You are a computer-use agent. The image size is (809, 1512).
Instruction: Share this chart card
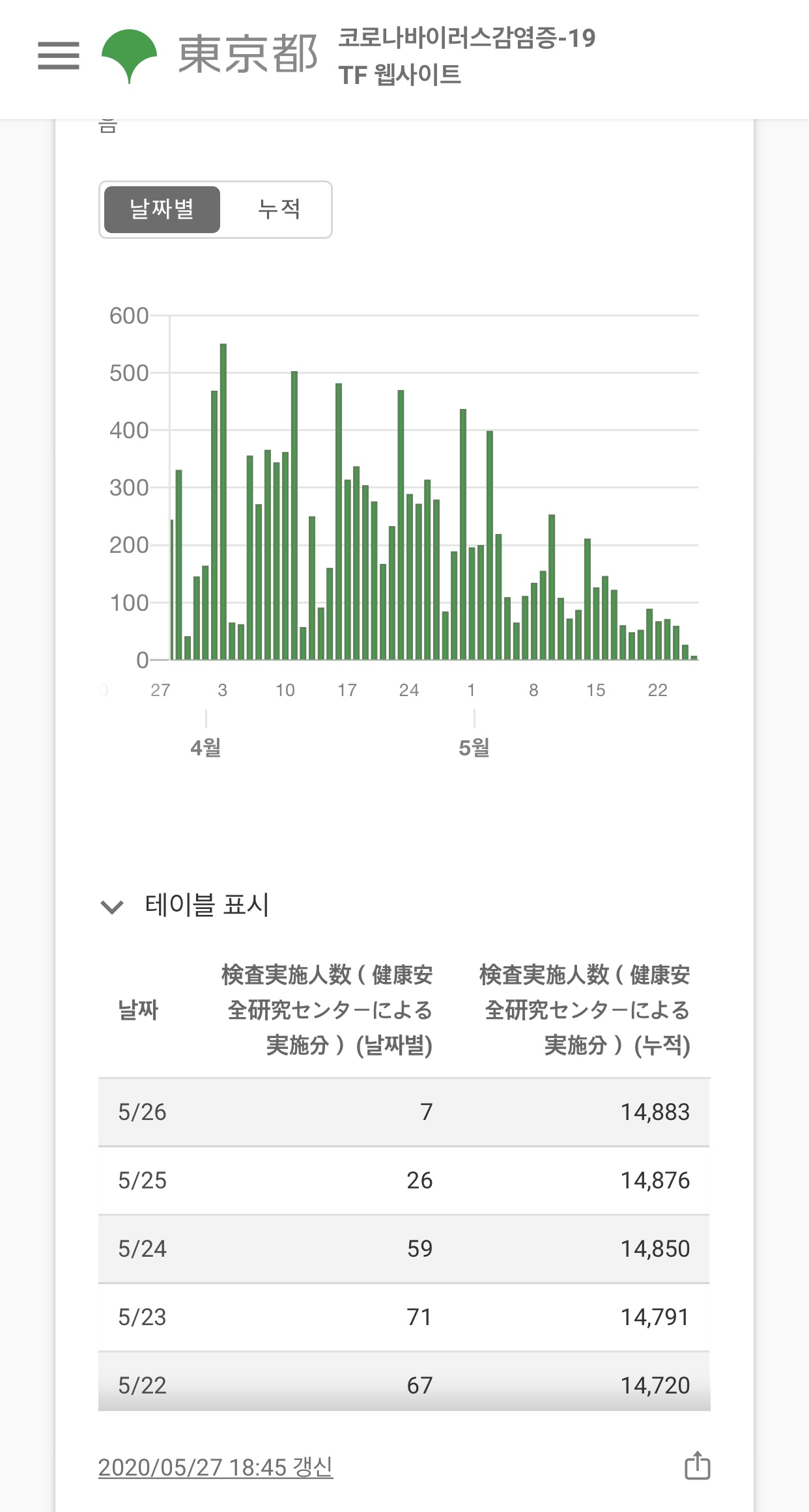pos(697,1466)
